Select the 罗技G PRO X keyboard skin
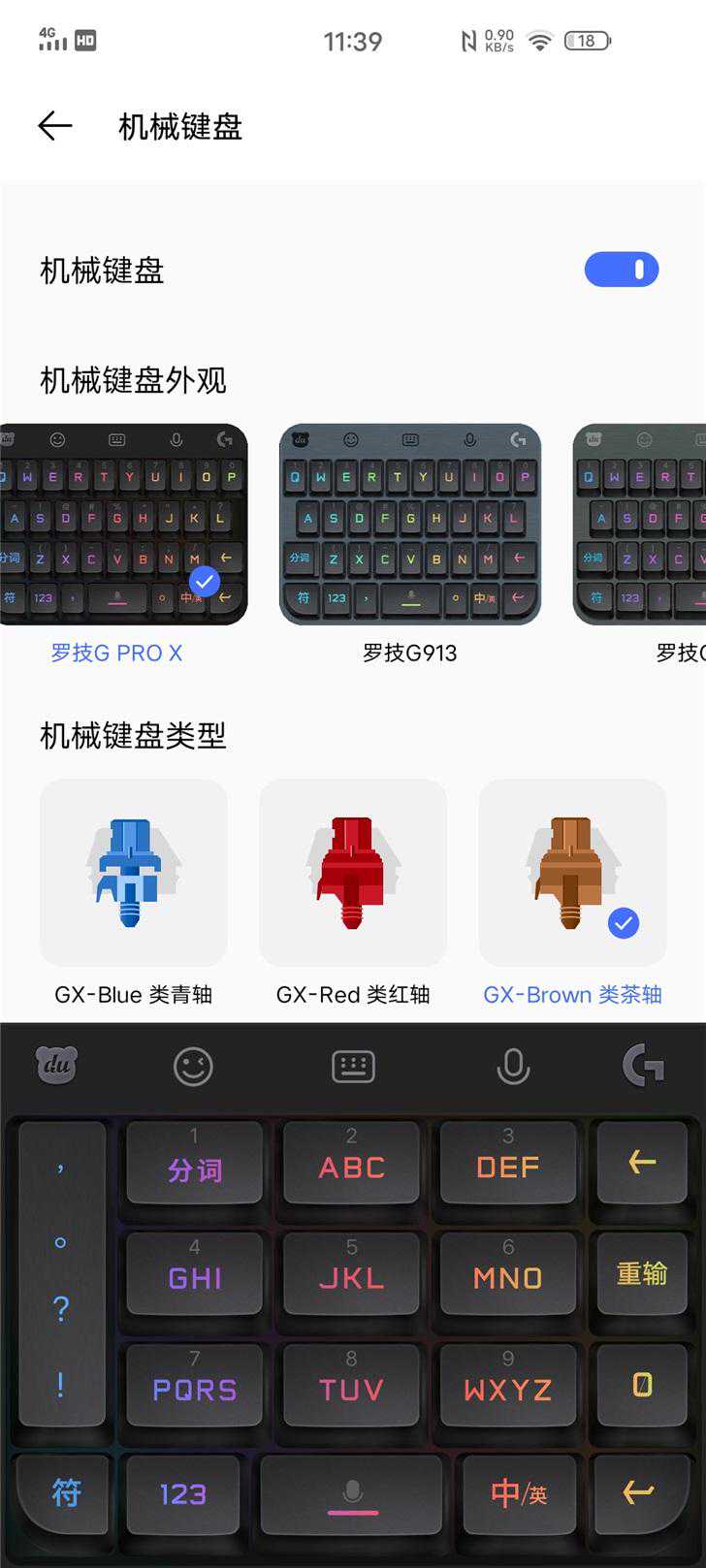The width and height of the screenshot is (706, 1568). [123, 525]
